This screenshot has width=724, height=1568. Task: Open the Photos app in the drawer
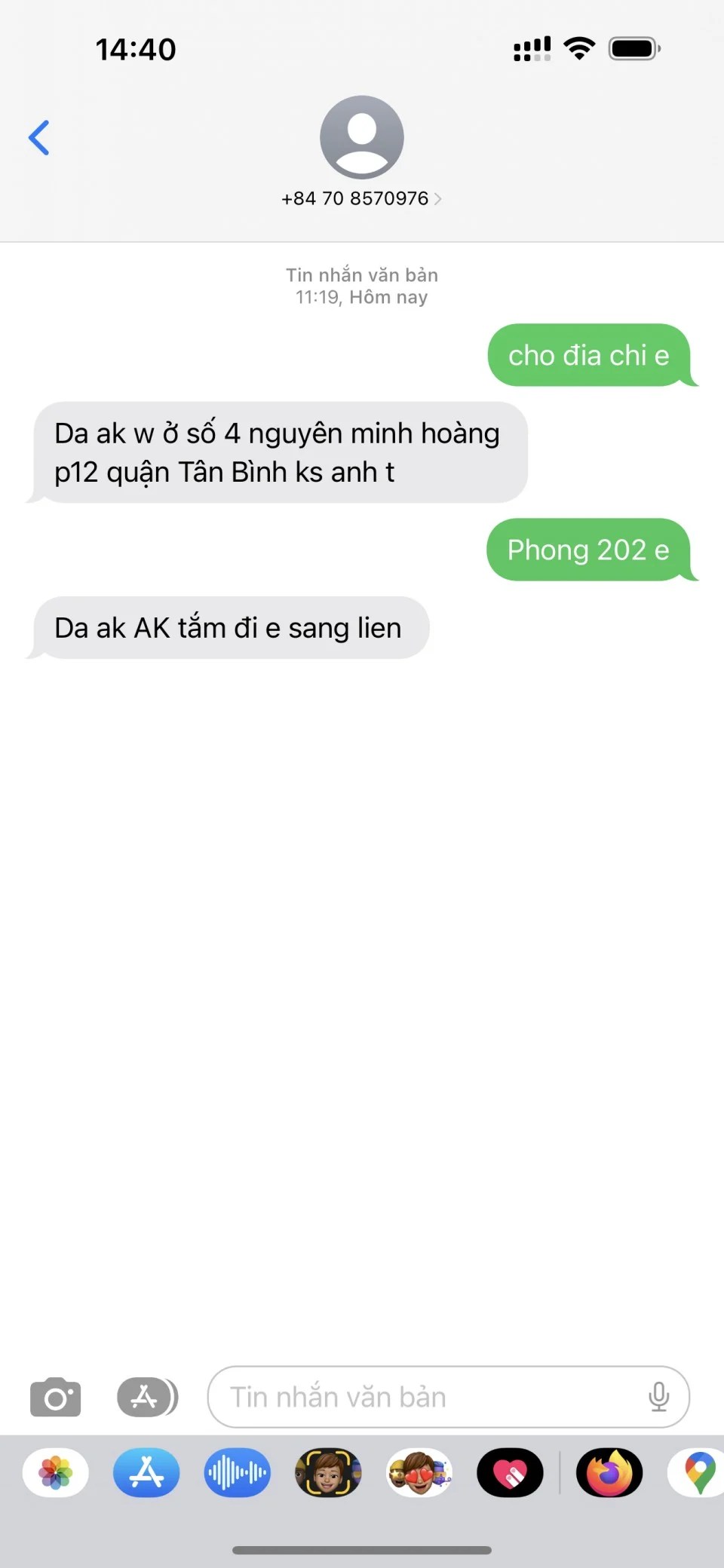pos(56,1472)
